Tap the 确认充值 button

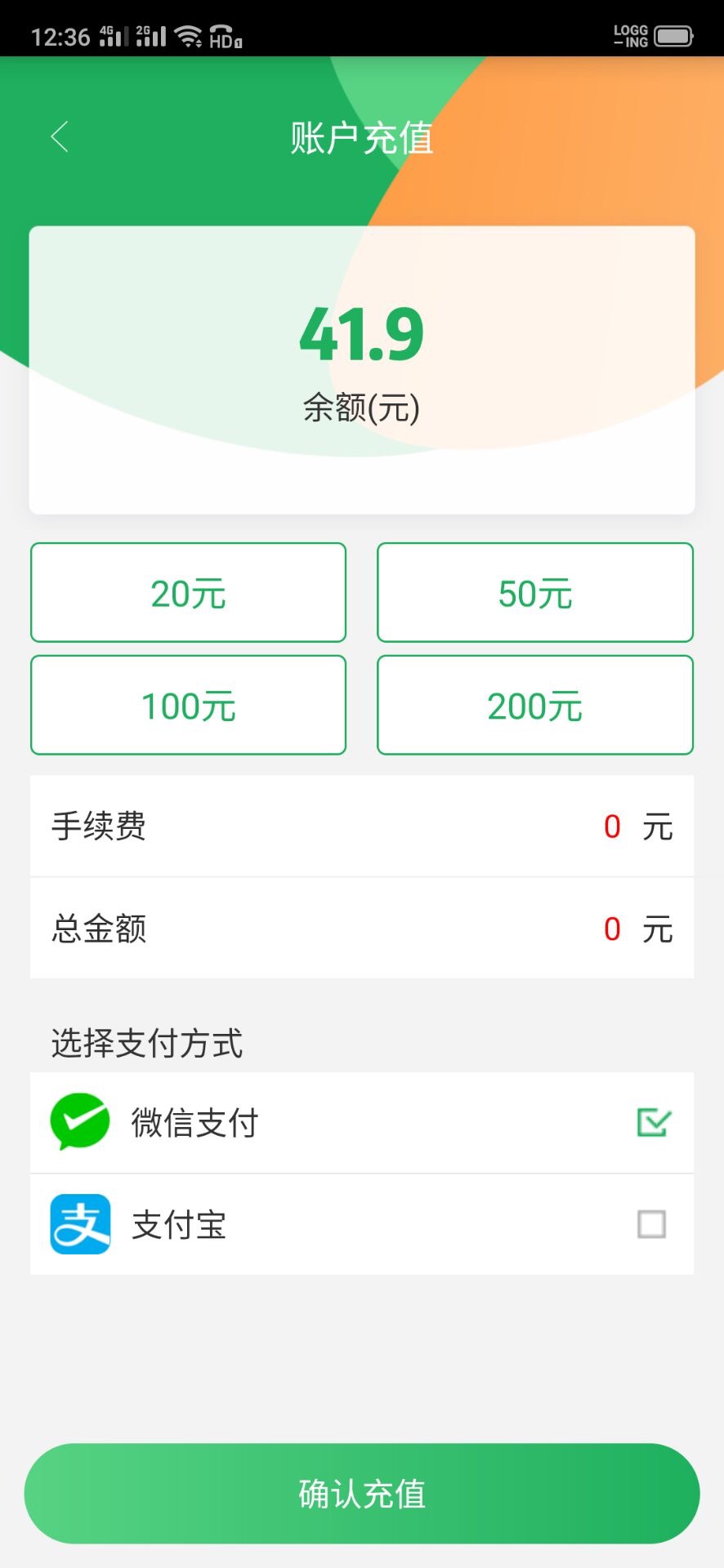coord(362,1494)
